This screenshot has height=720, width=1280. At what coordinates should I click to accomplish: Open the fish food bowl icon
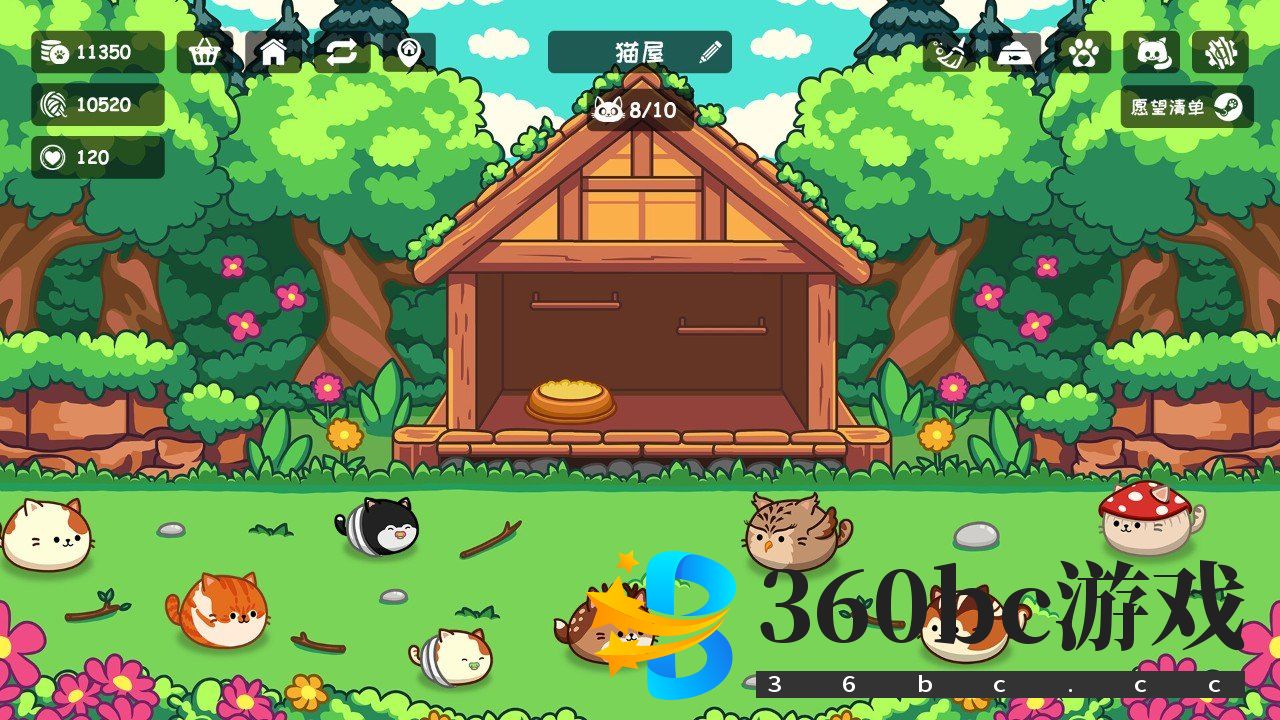[1015, 53]
